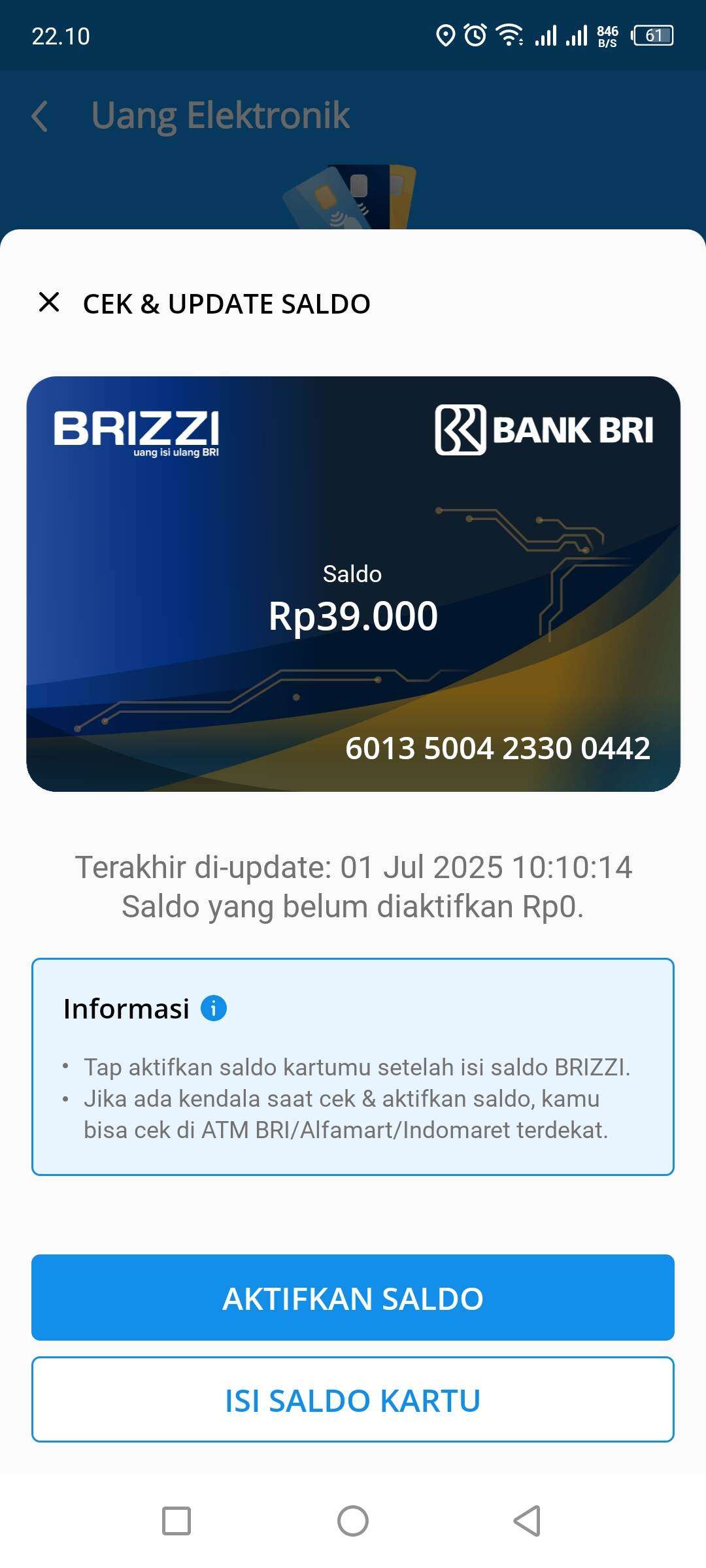Open recent apps from navigation bar

(176, 1521)
